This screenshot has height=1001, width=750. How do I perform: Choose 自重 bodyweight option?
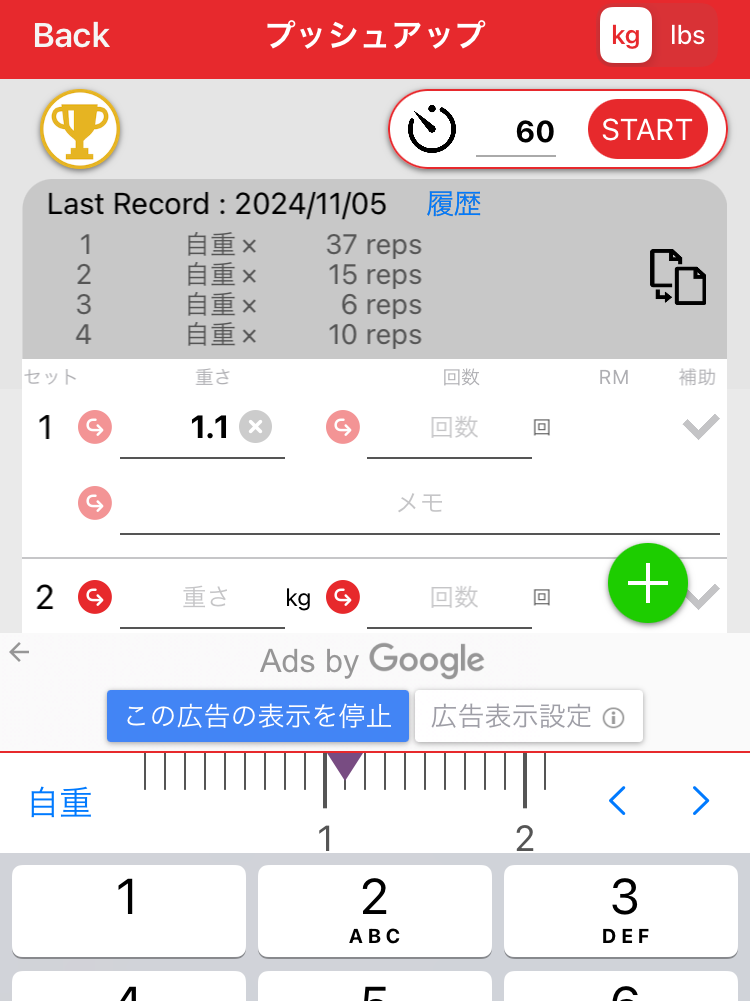(x=60, y=802)
